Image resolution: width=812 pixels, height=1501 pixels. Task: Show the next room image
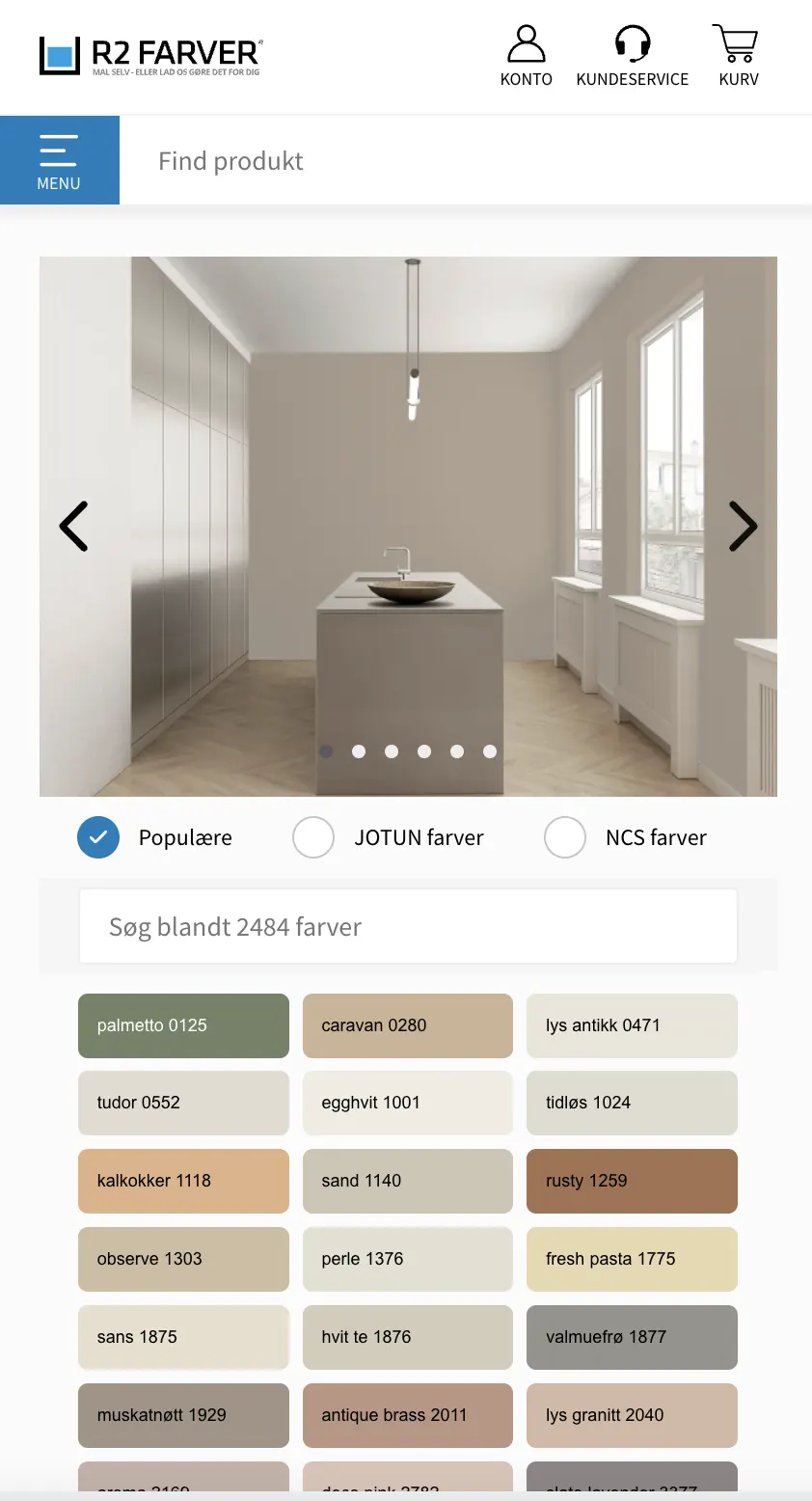[742, 527]
